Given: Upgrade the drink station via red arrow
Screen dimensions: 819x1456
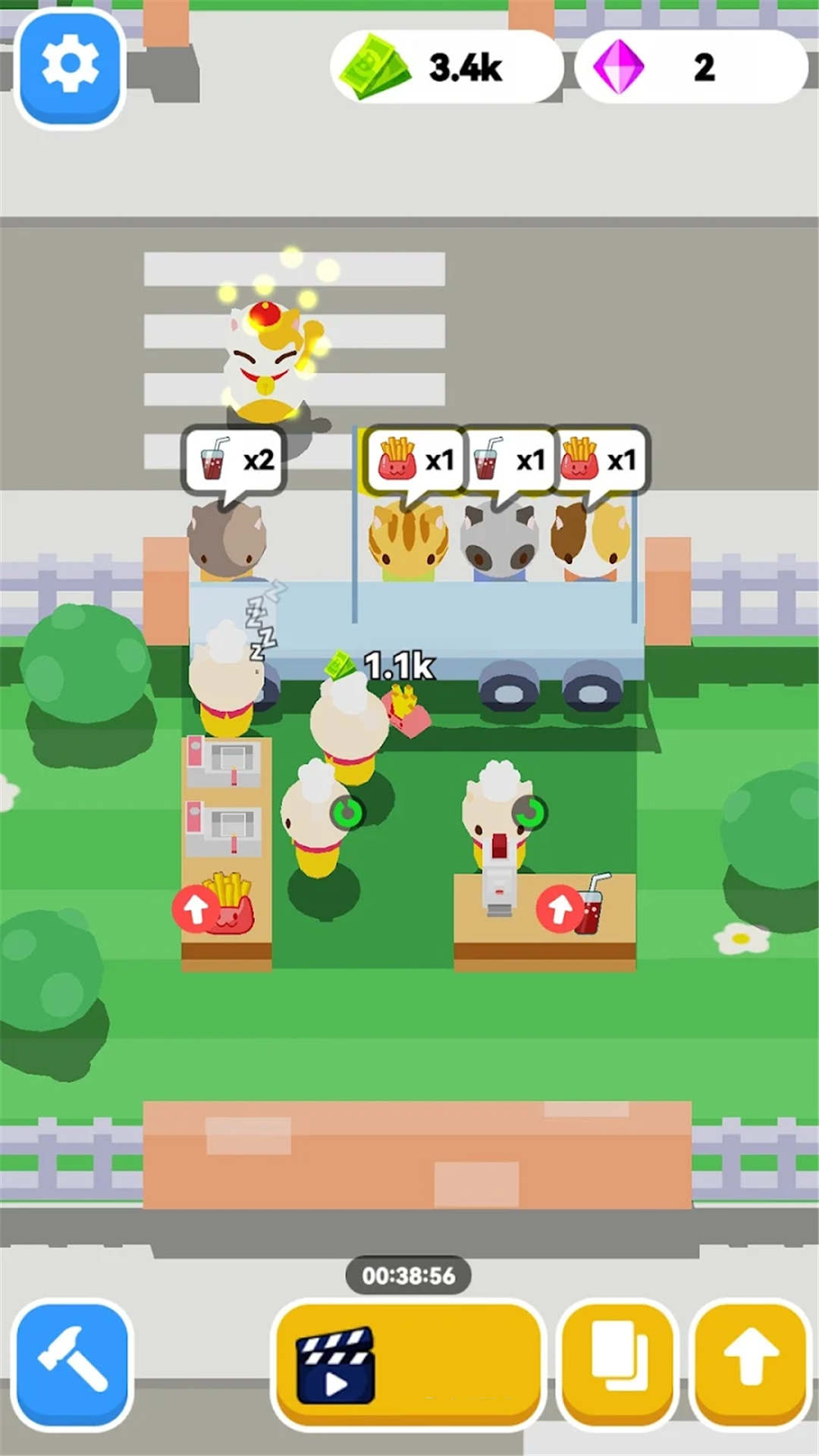Looking at the screenshot, I should [x=560, y=907].
